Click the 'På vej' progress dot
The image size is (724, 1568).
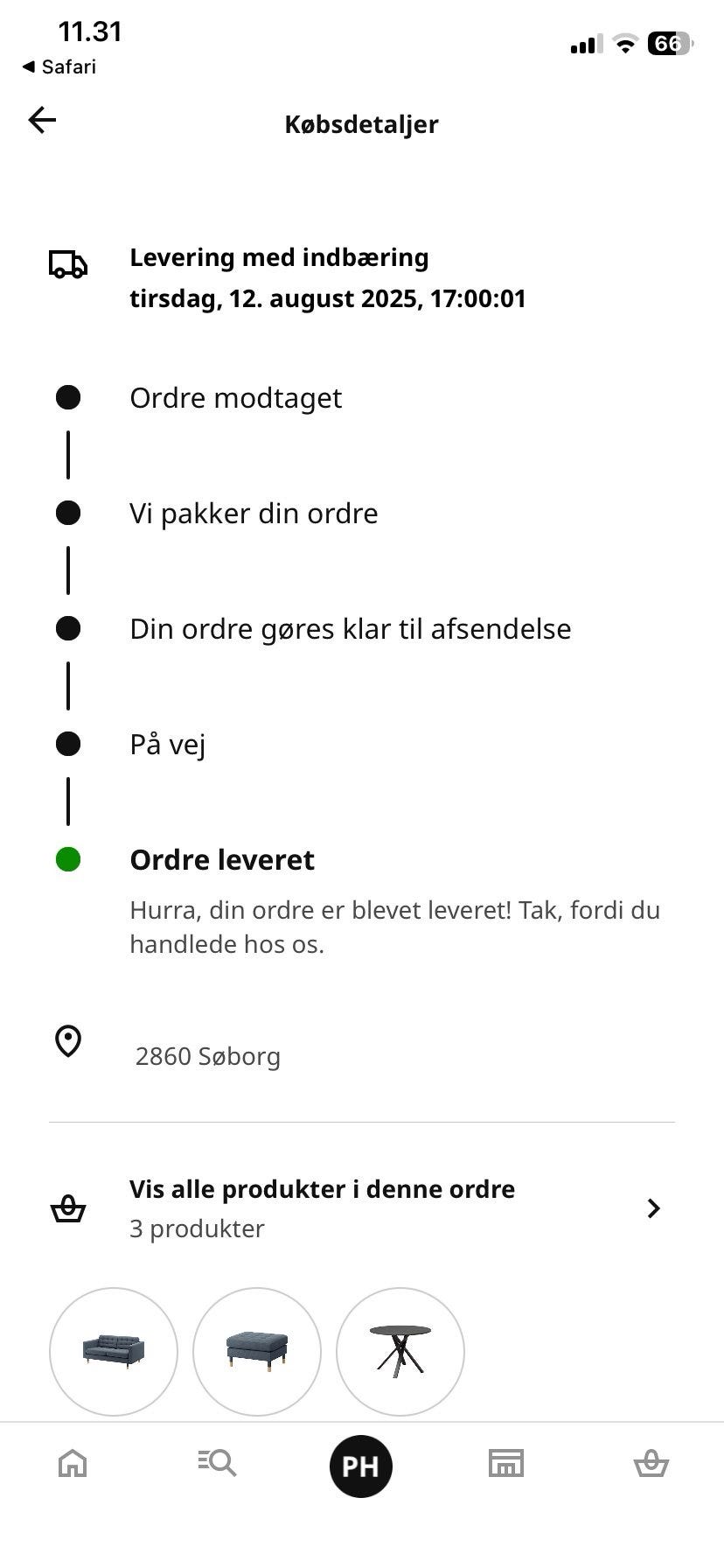point(67,743)
